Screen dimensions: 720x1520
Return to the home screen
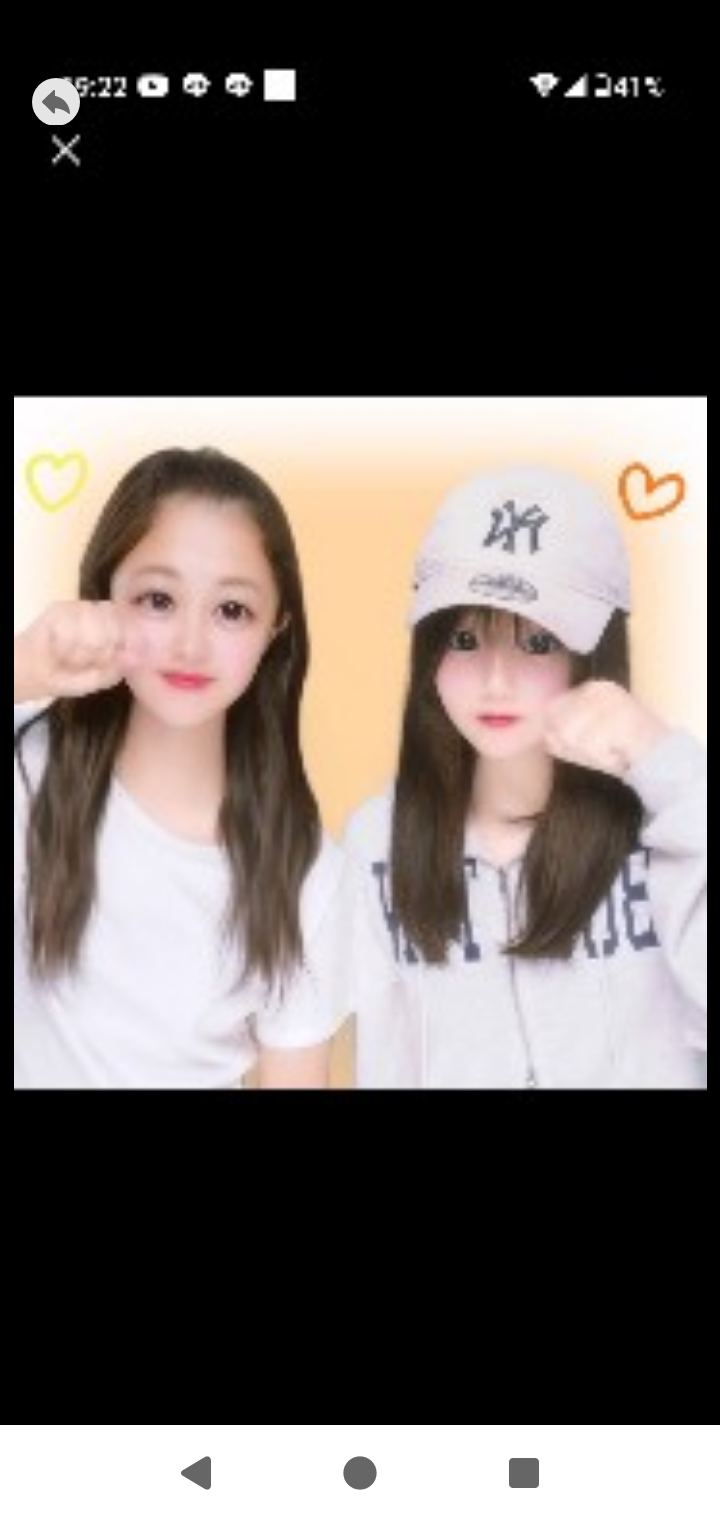tap(360, 1472)
